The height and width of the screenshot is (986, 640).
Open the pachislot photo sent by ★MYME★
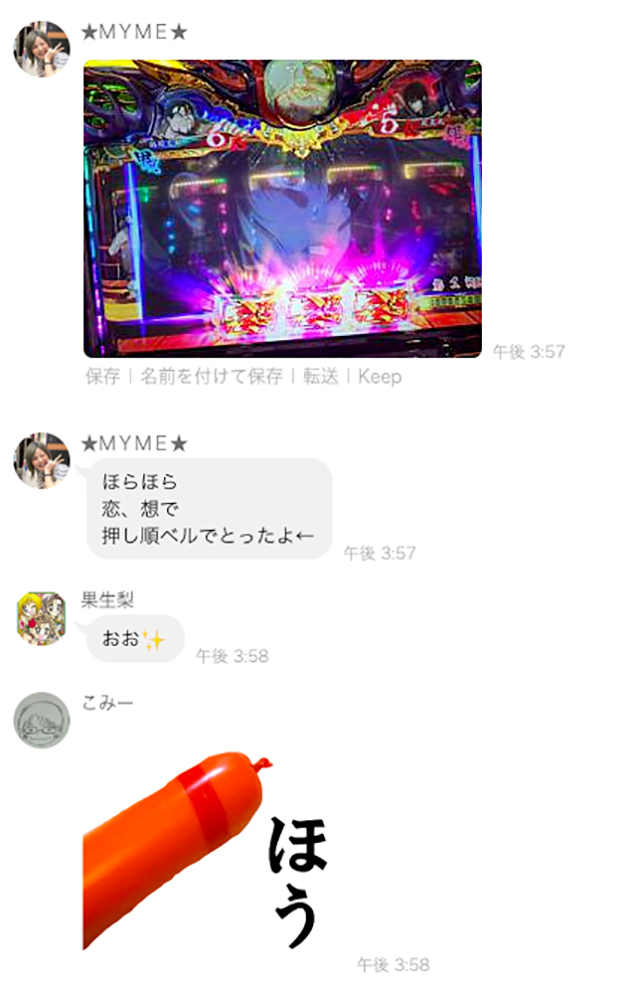[x=282, y=208]
